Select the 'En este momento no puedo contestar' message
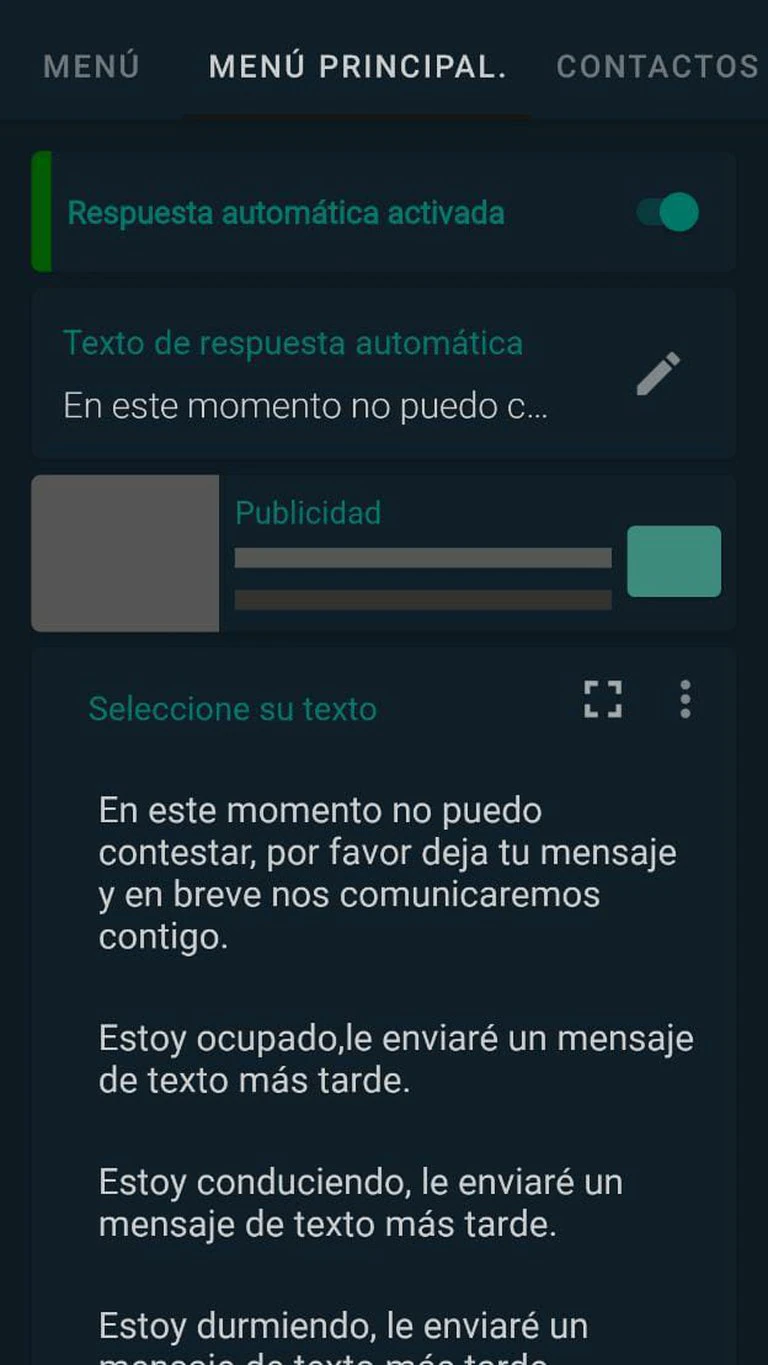The width and height of the screenshot is (768, 1365). click(386, 873)
